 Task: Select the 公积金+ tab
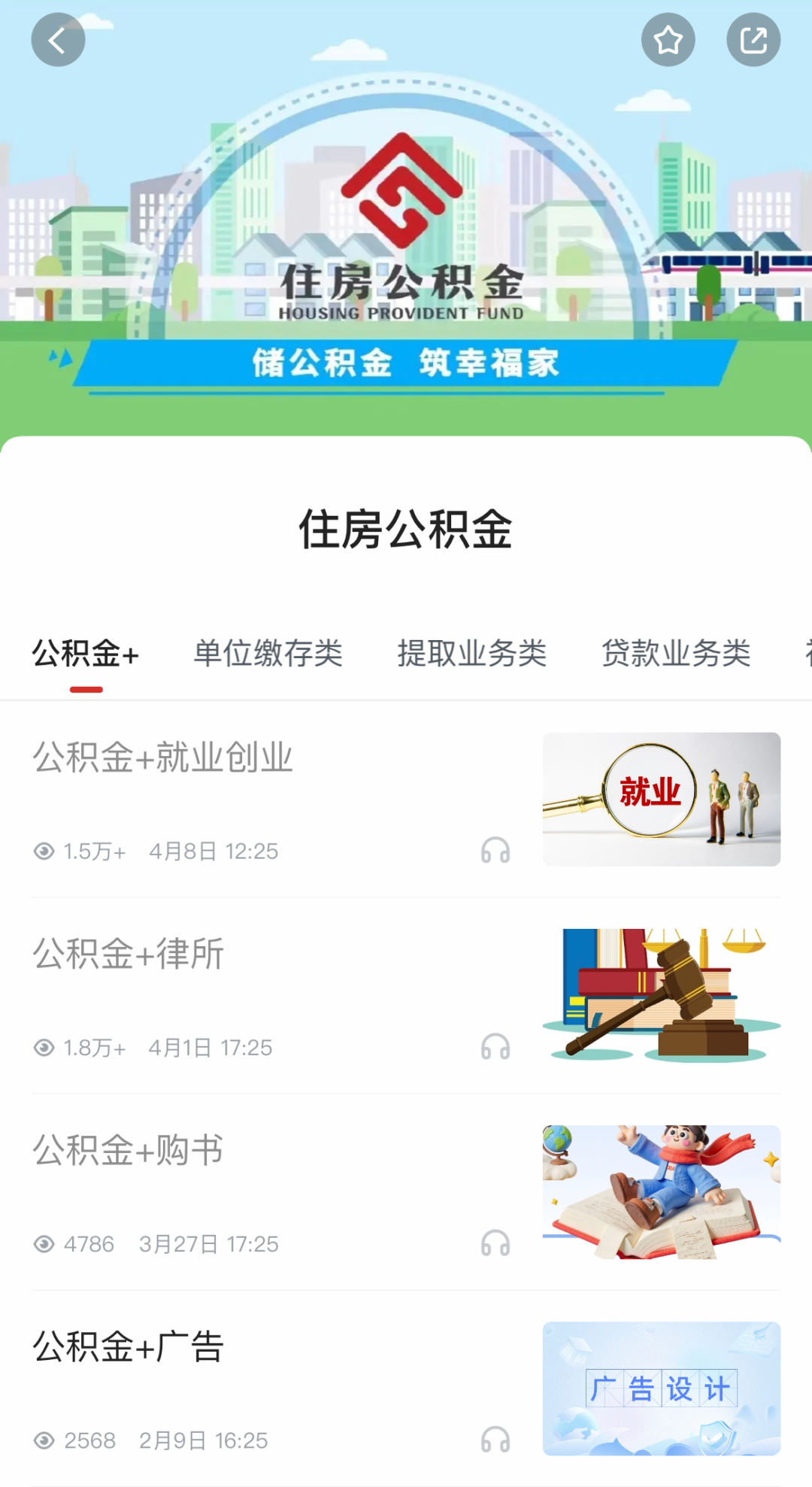click(x=86, y=653)
